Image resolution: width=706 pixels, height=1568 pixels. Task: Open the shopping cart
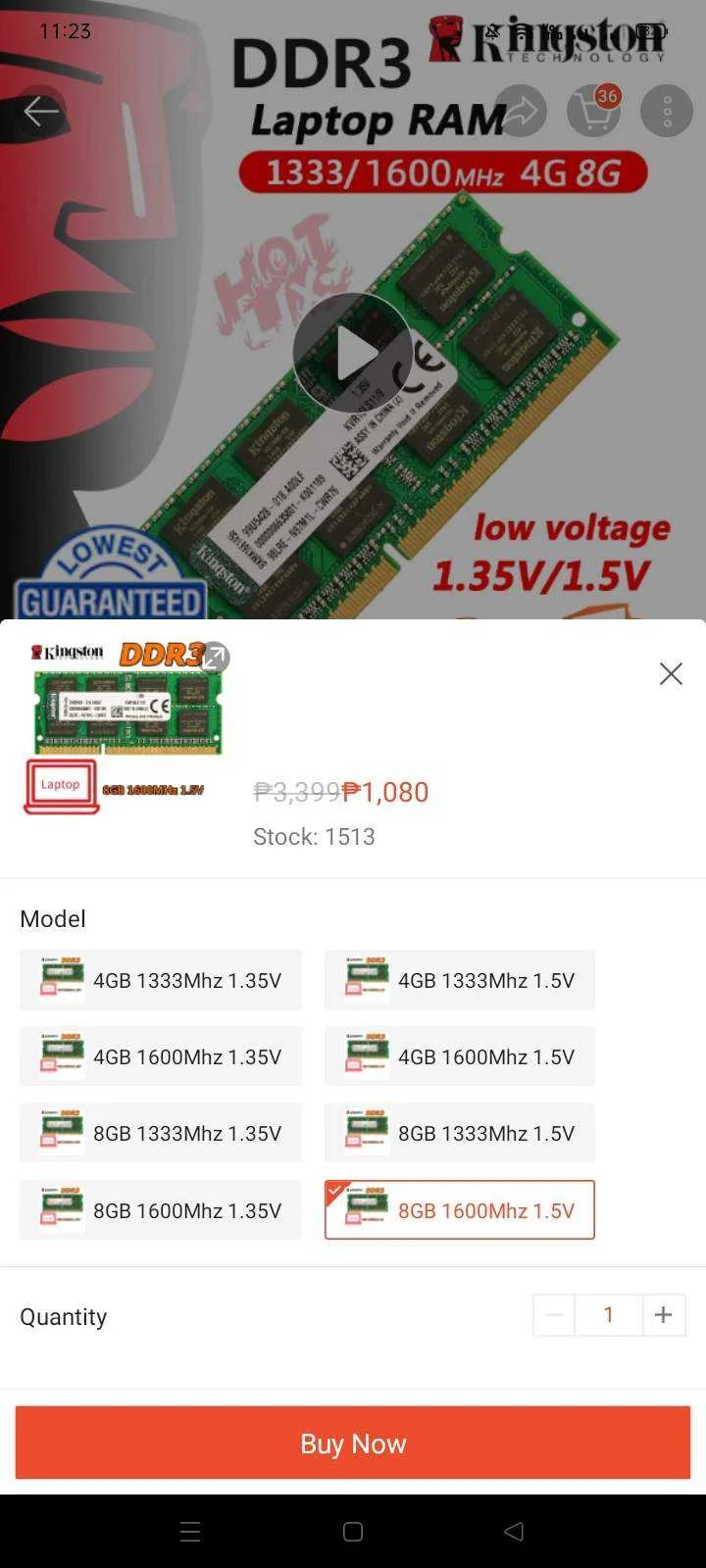coord(594,111)
